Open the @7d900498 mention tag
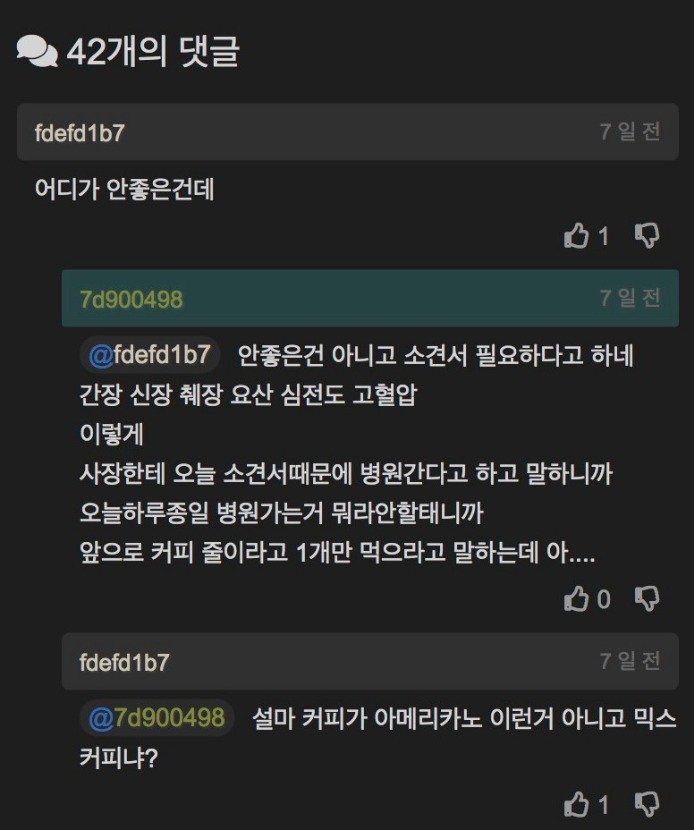The height and width of the screenshot is (830, 694). tap(156, 718)
